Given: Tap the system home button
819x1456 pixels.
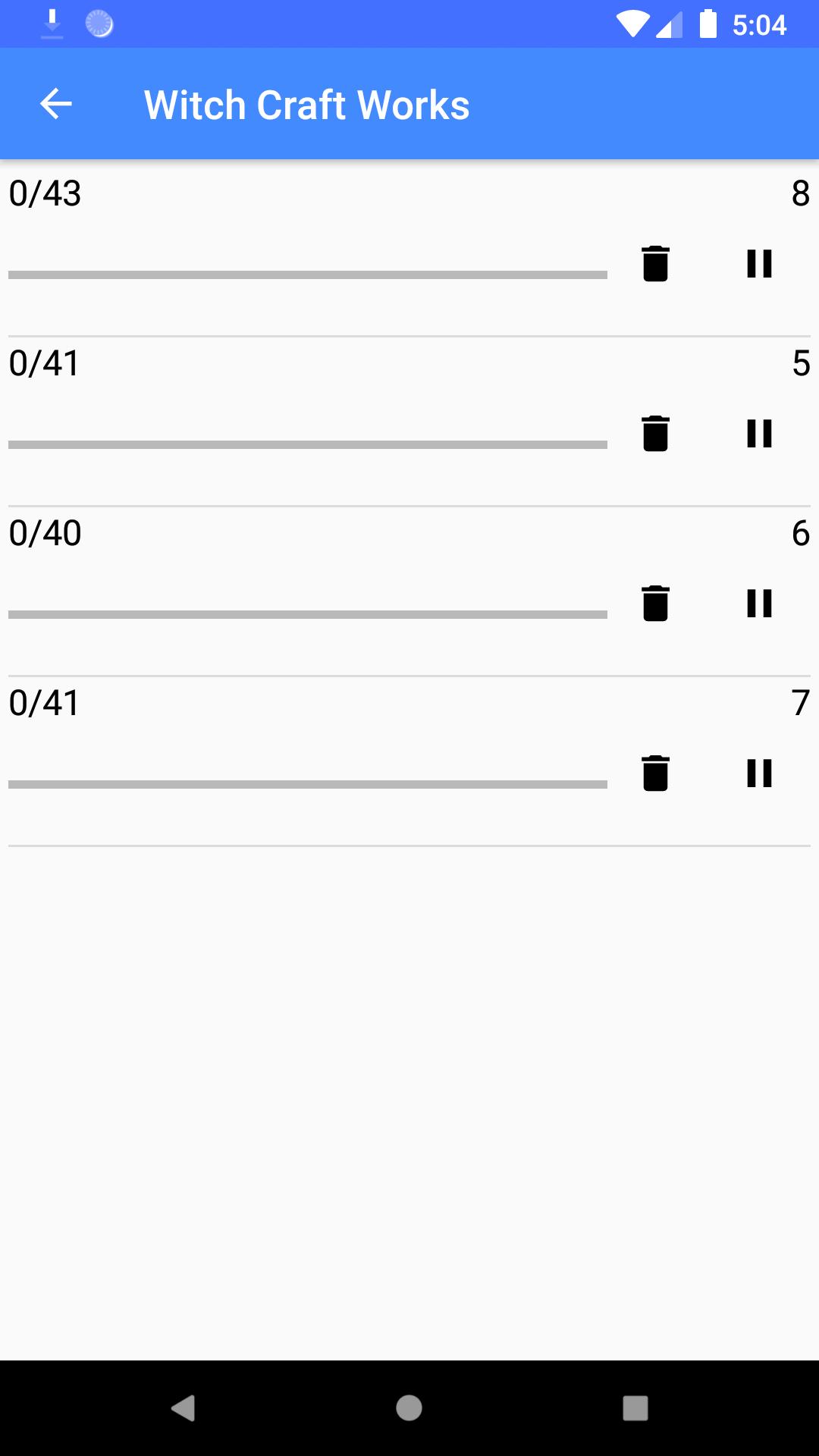Looking at the screenshot, I should pos(409,1408).
